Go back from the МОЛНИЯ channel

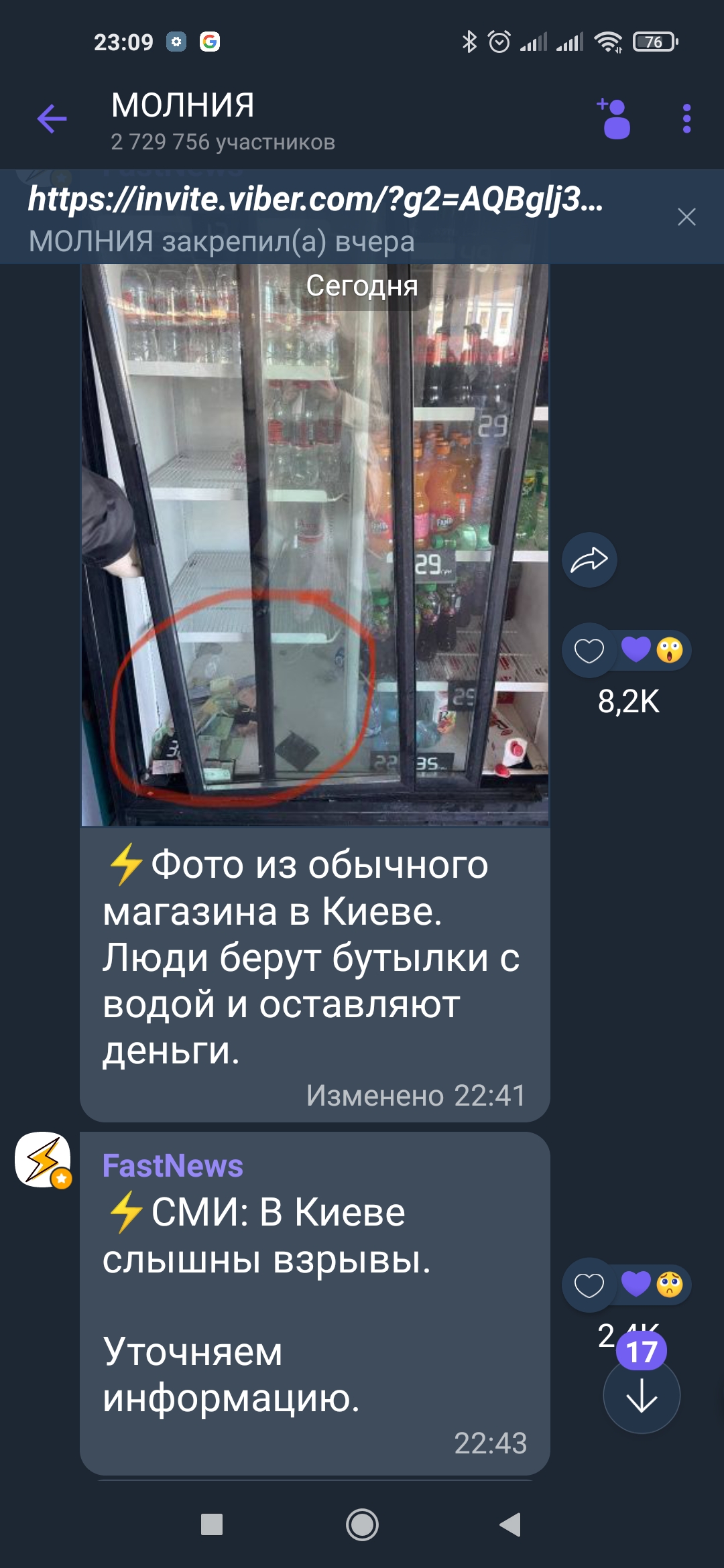[x=52, y=119]
